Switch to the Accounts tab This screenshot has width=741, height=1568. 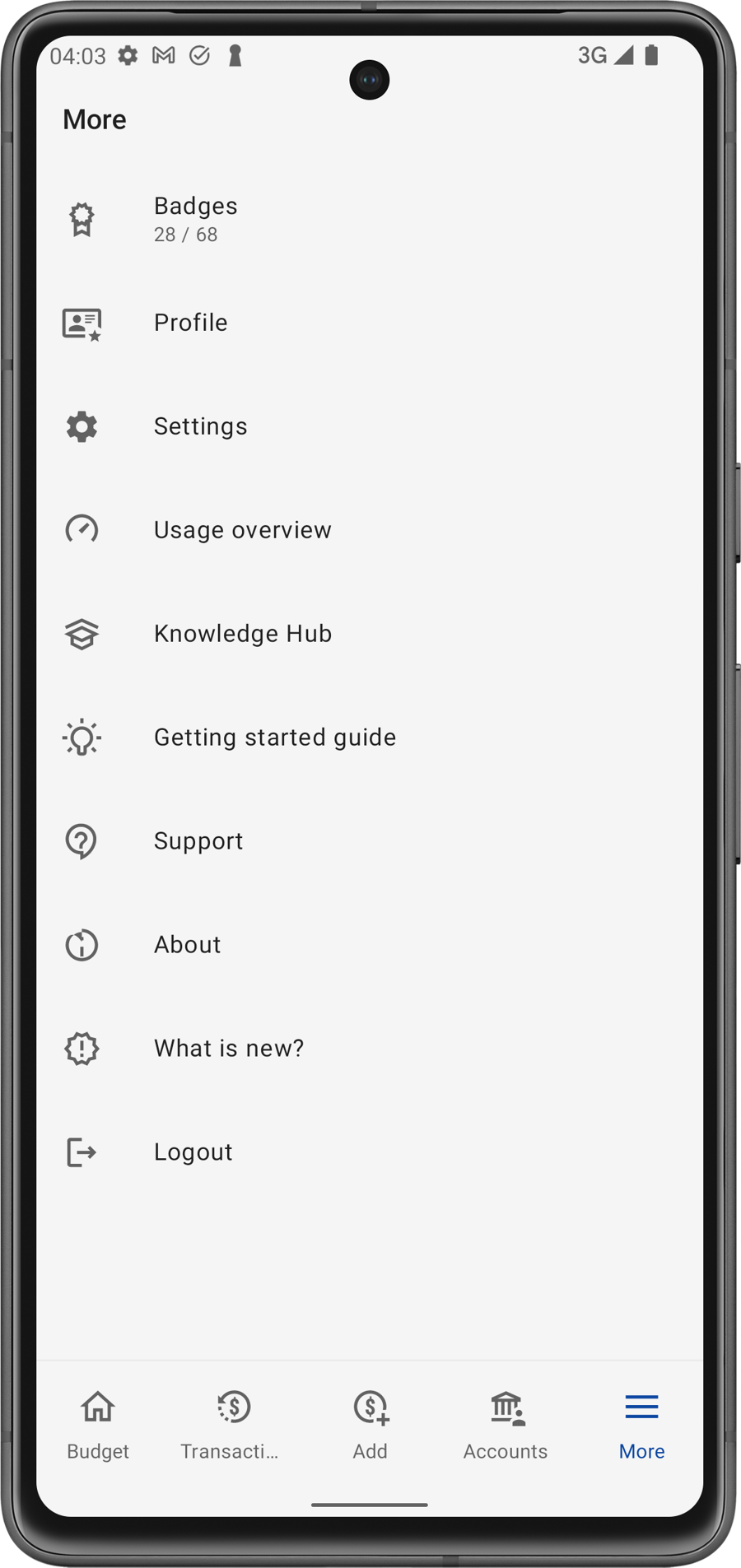506,1426
